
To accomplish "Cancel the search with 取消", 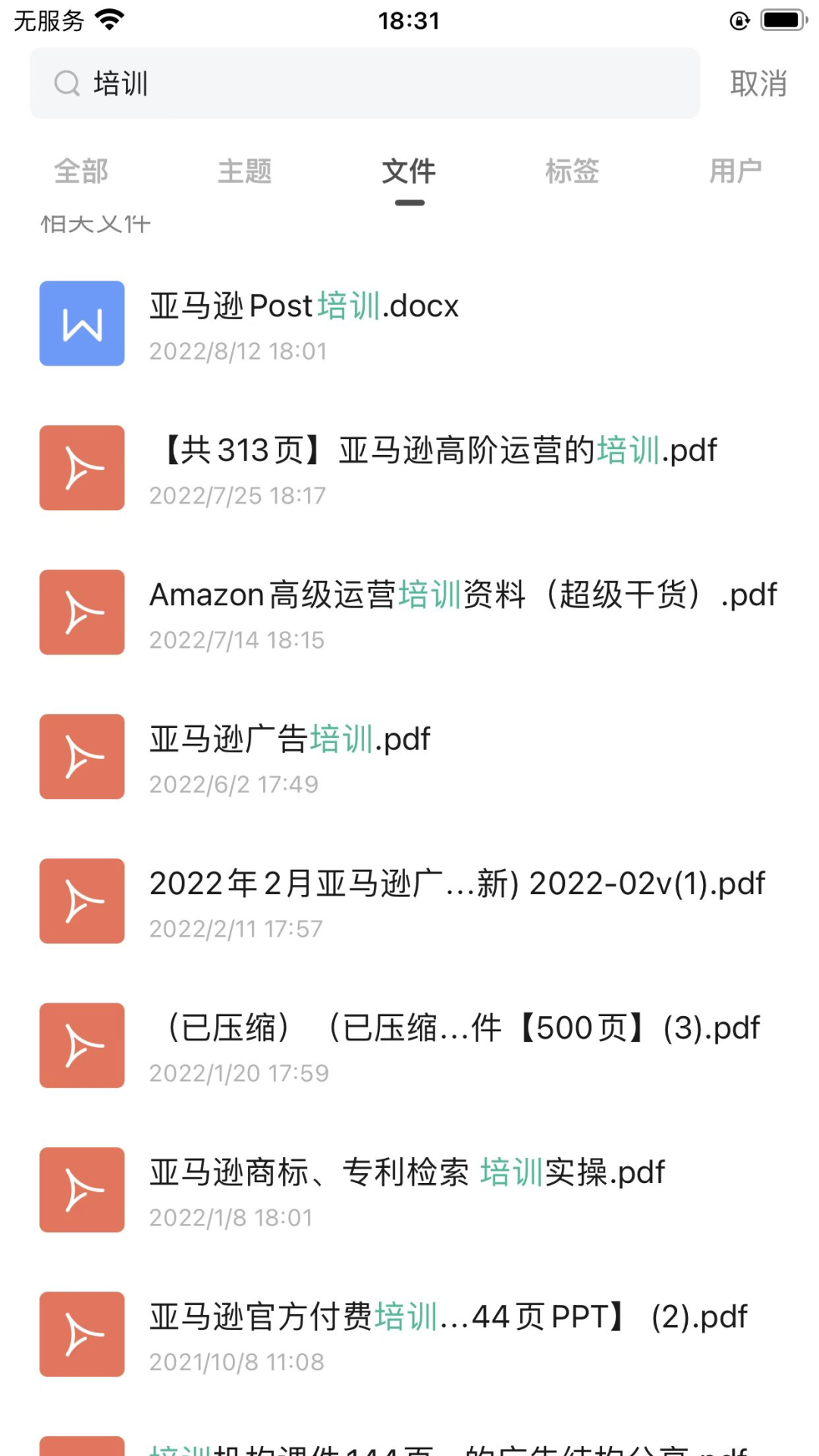I will pos(758,83).
